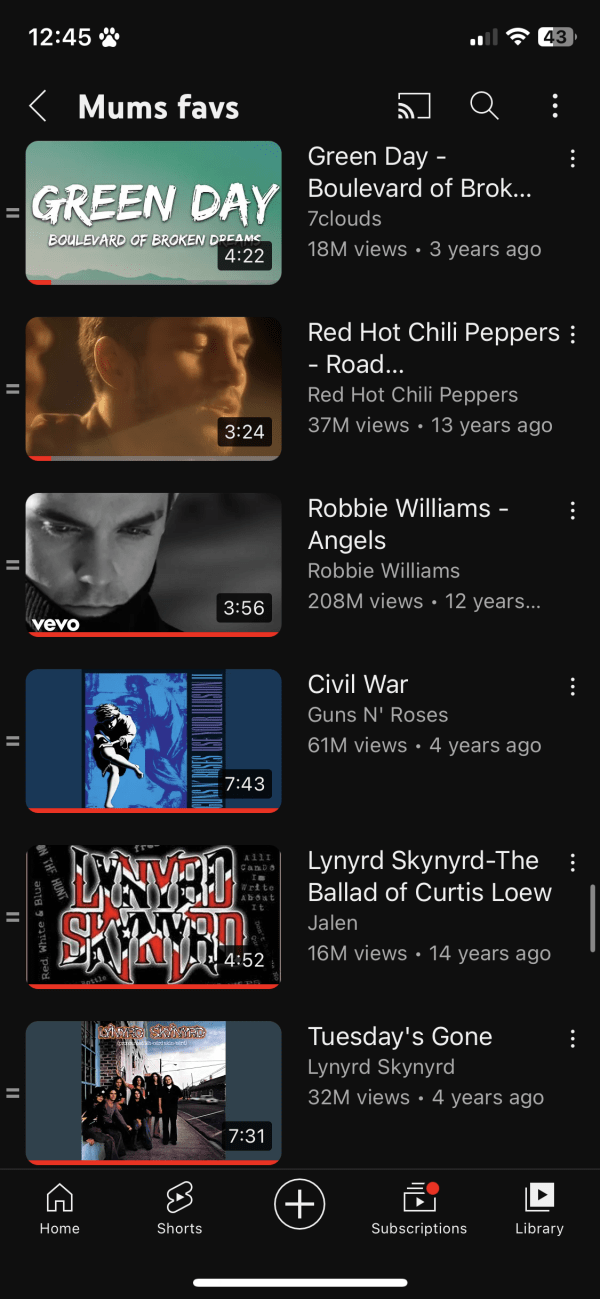Switch to the Home tab
Viewport: 600px width, 1299px height.
click(x=60, y=1208)
